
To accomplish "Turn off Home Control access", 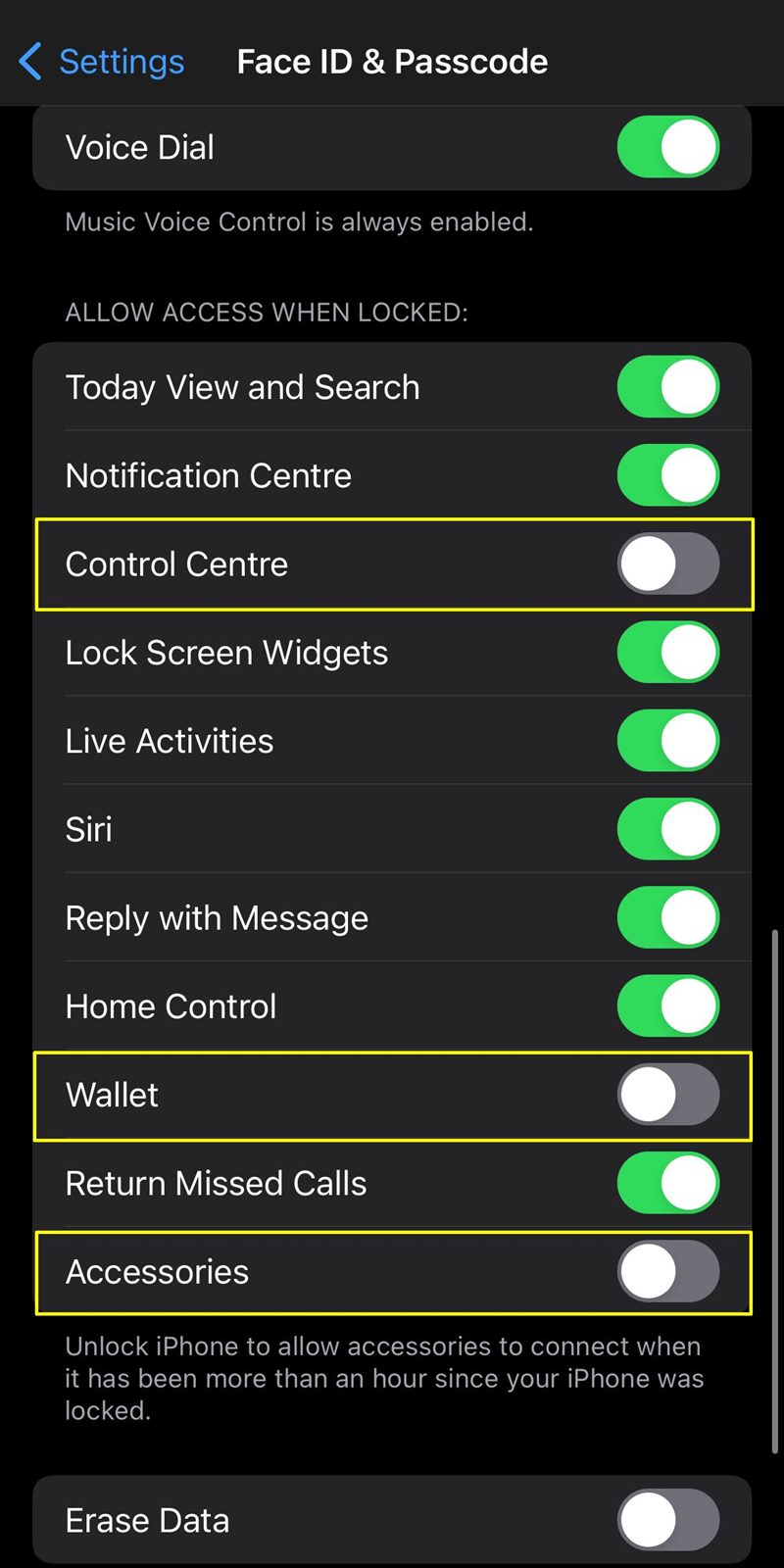I will click(x=668, y=1005).
